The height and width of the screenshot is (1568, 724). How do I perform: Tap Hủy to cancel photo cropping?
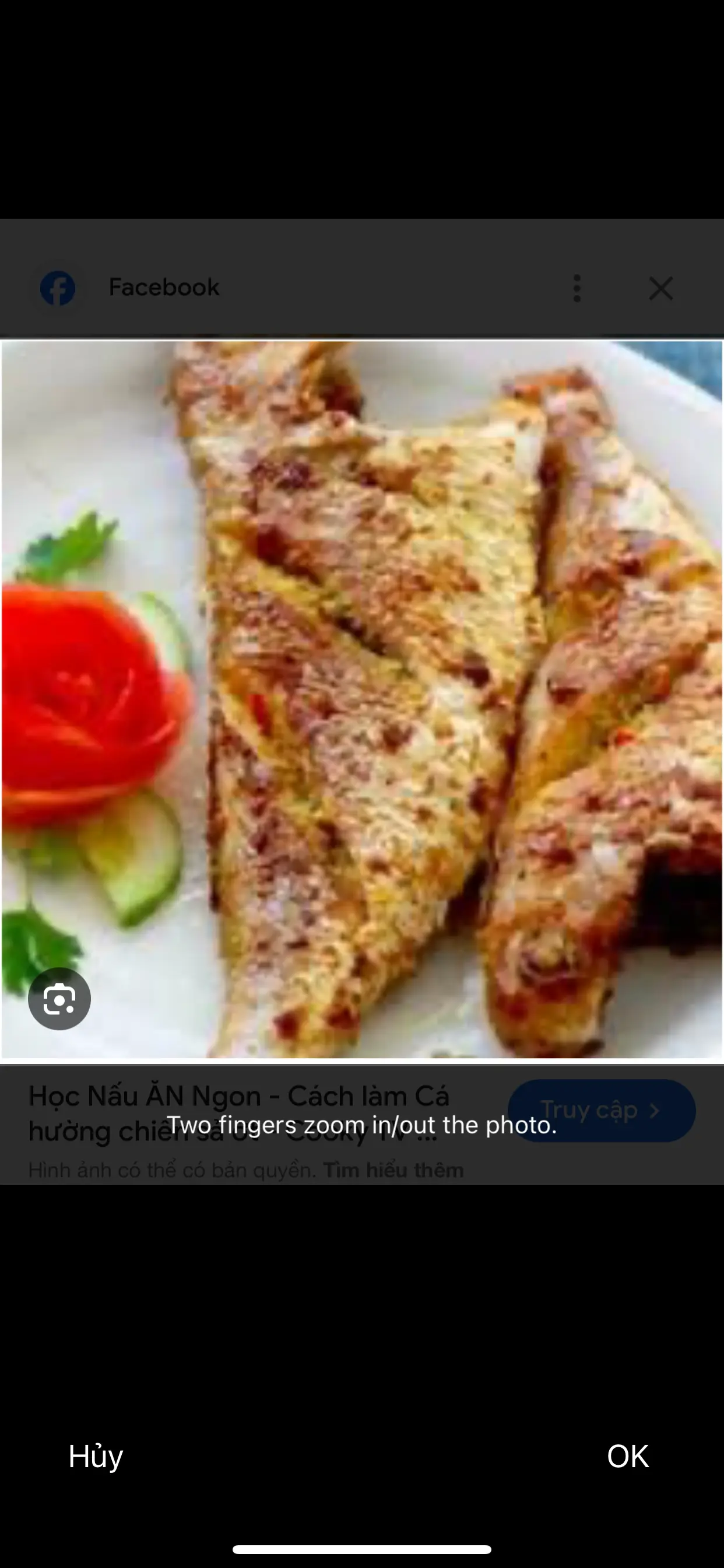(x=96, y=1457)
